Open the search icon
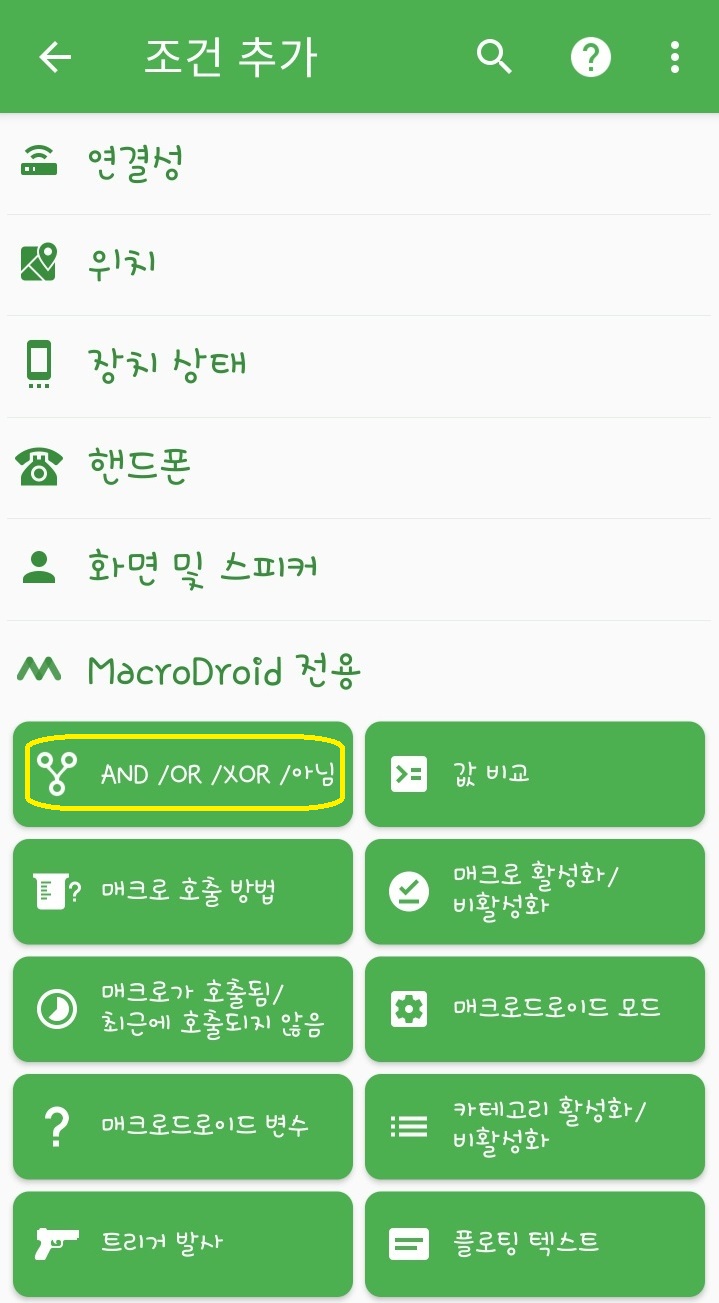Image resolution: width=719 pixels, height=1303 pixels. (494, 57)
